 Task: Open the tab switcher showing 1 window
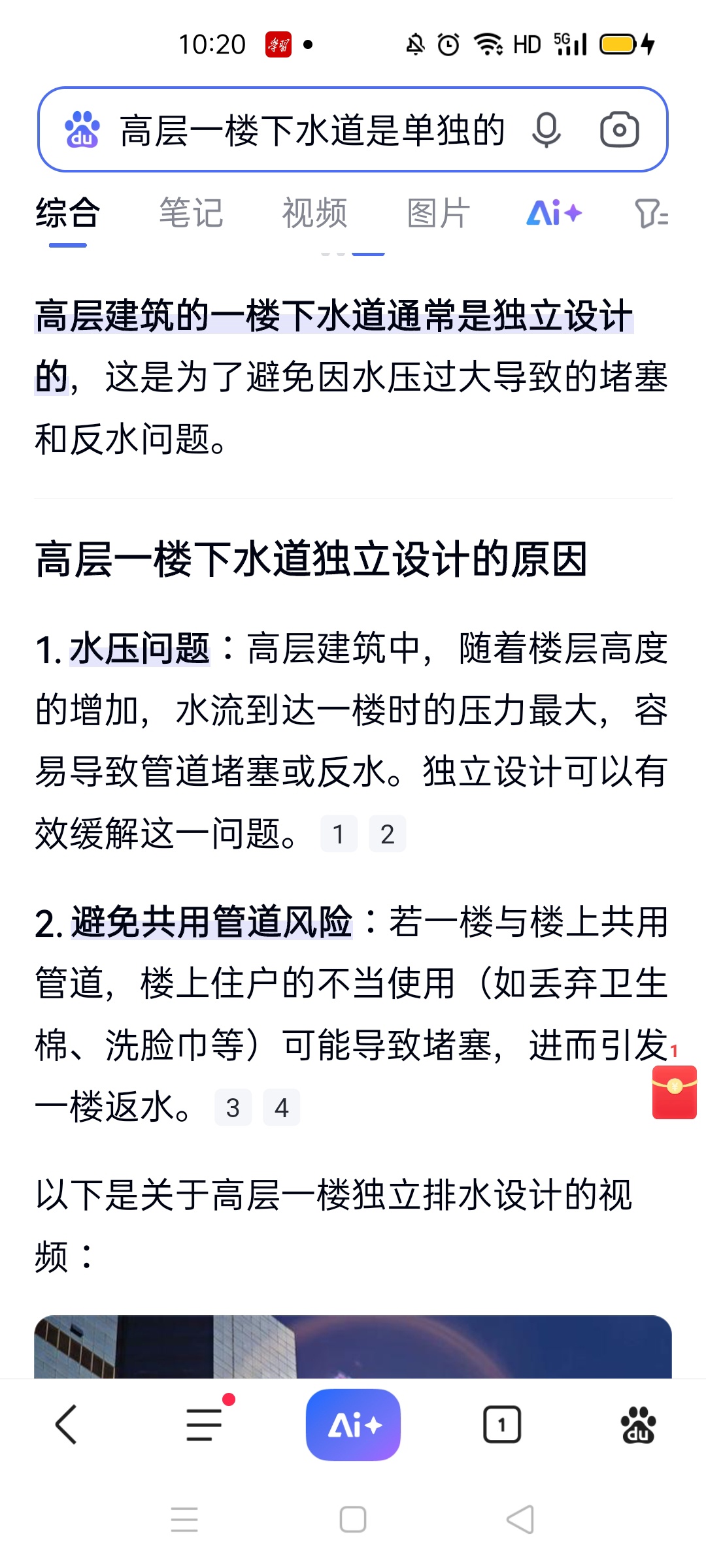coord(502,1425)
